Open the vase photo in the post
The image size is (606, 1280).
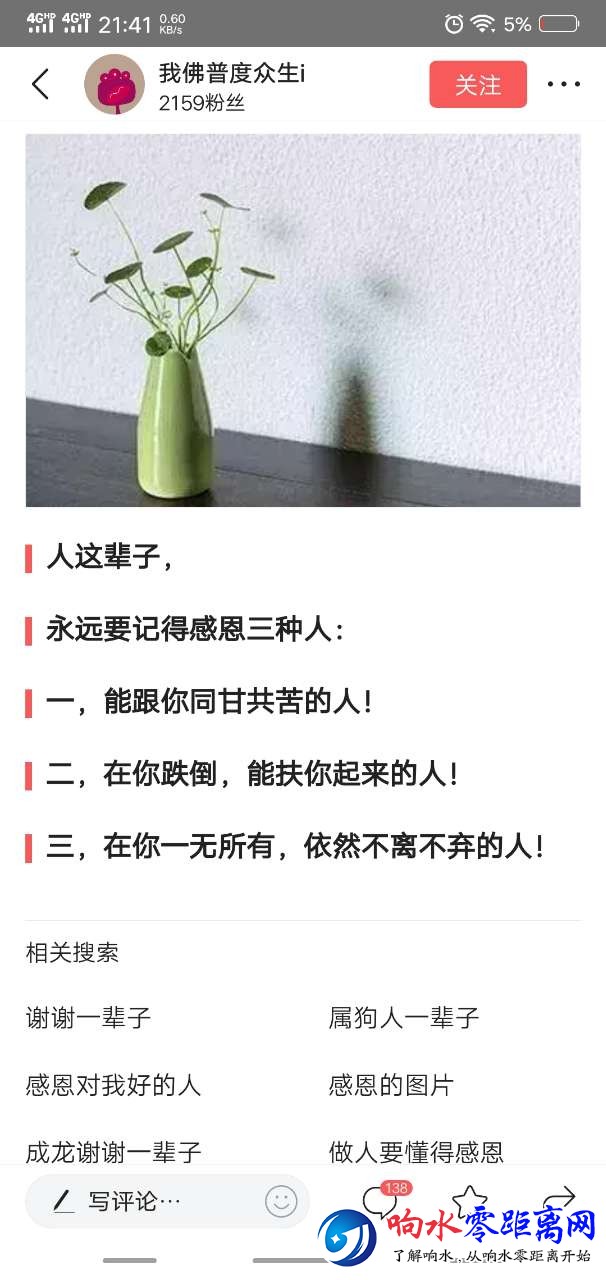pyautogui.click(x=303, y=320)
